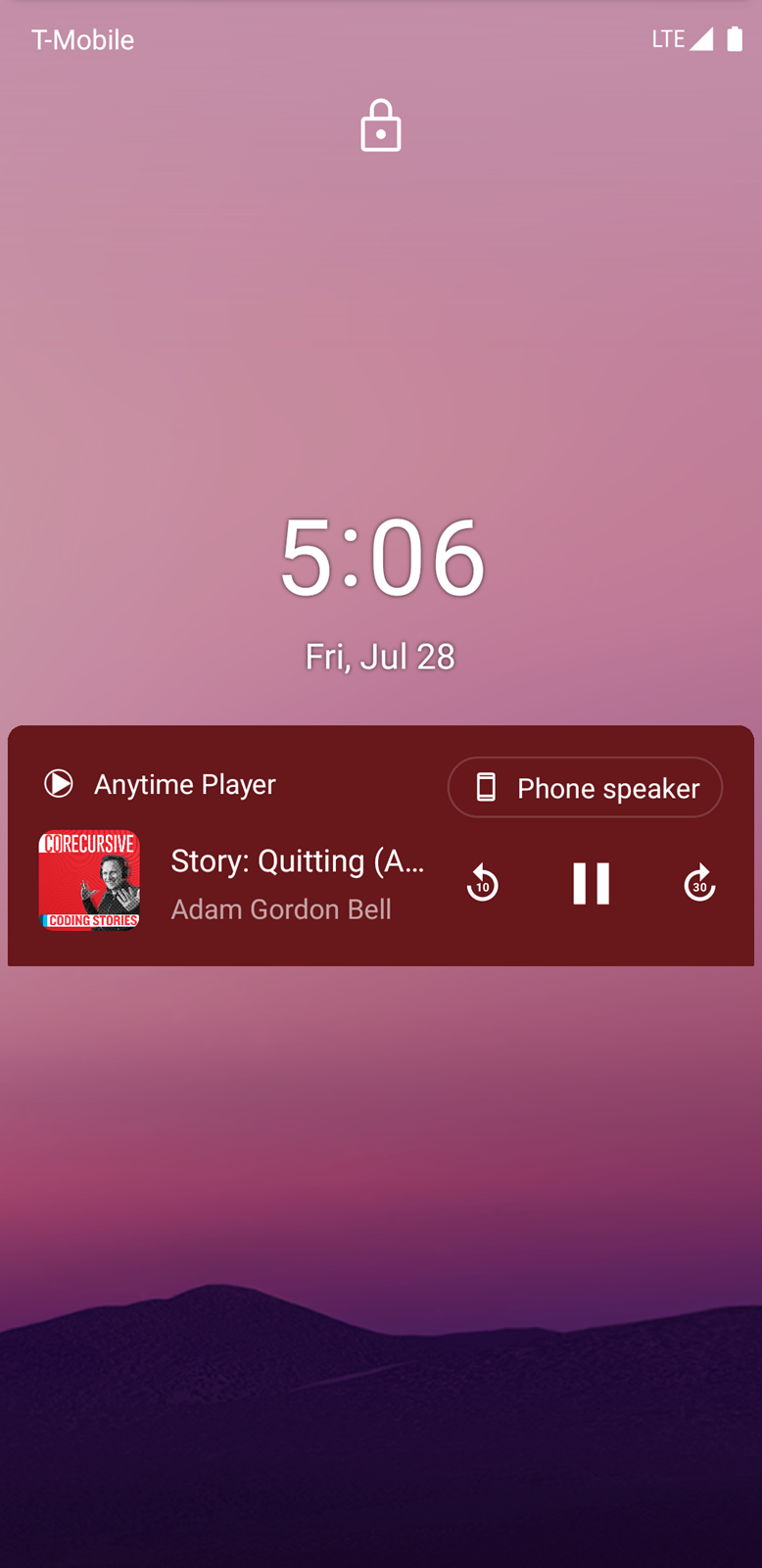Viewport: 762px width, 1568px height.
Task: Open the Story: Quitting episode in Anytime Player
Action: [x=298, y=860]
